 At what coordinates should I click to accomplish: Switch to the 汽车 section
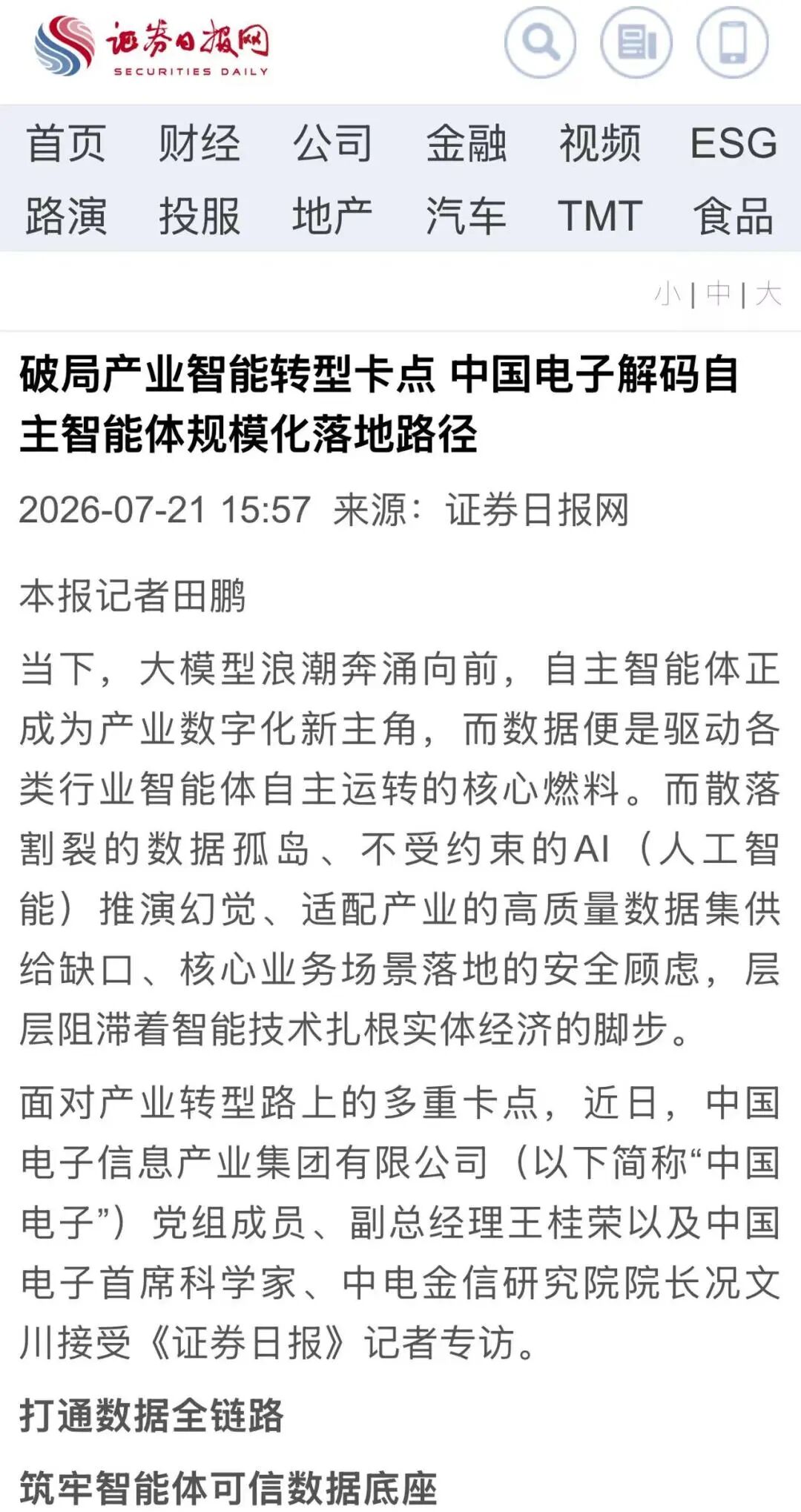click(x=466, y=216)
